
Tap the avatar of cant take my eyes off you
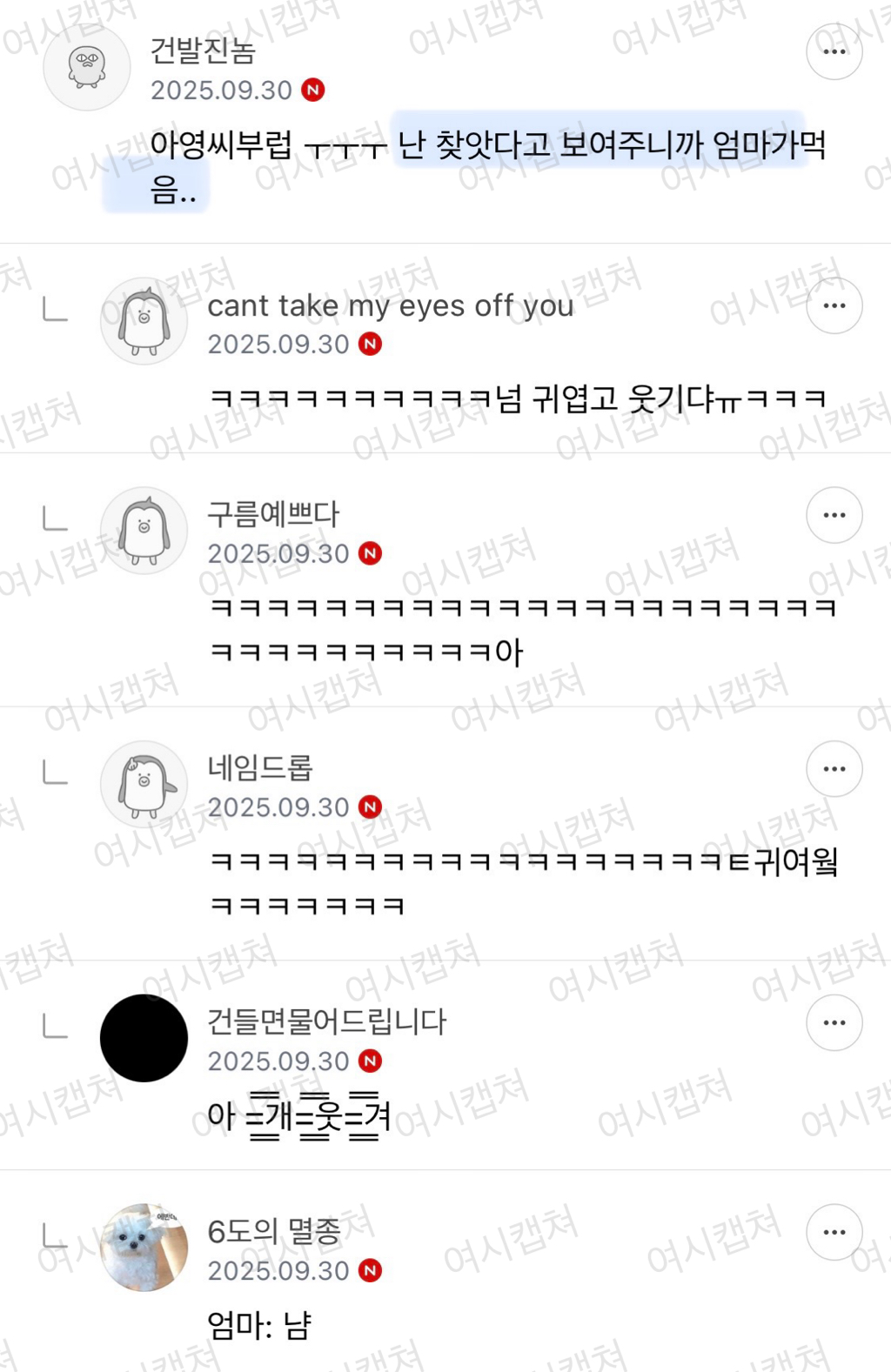coord(144,321)
